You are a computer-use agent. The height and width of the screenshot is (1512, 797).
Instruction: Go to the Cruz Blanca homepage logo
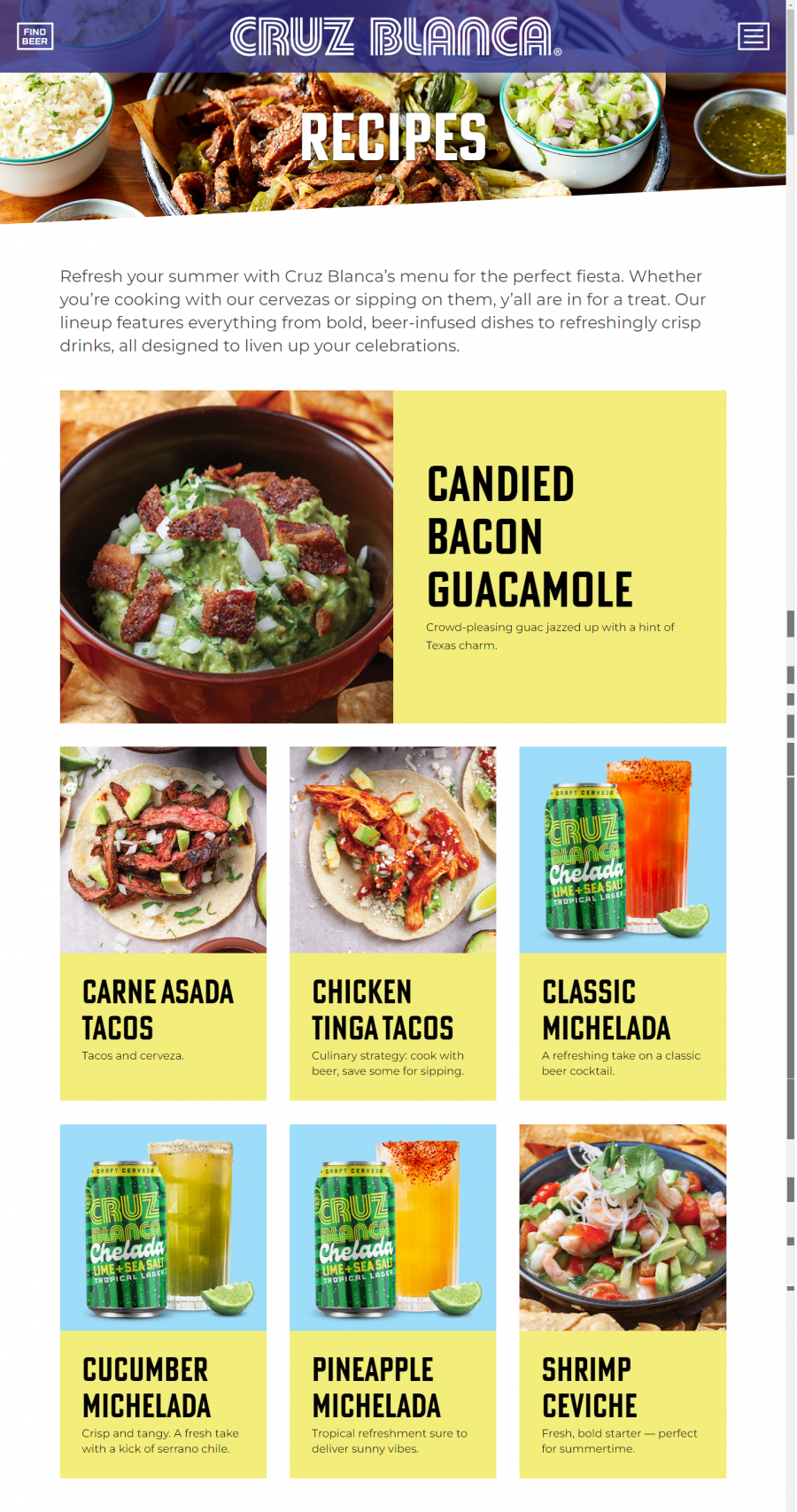click(x=394, y=37)
